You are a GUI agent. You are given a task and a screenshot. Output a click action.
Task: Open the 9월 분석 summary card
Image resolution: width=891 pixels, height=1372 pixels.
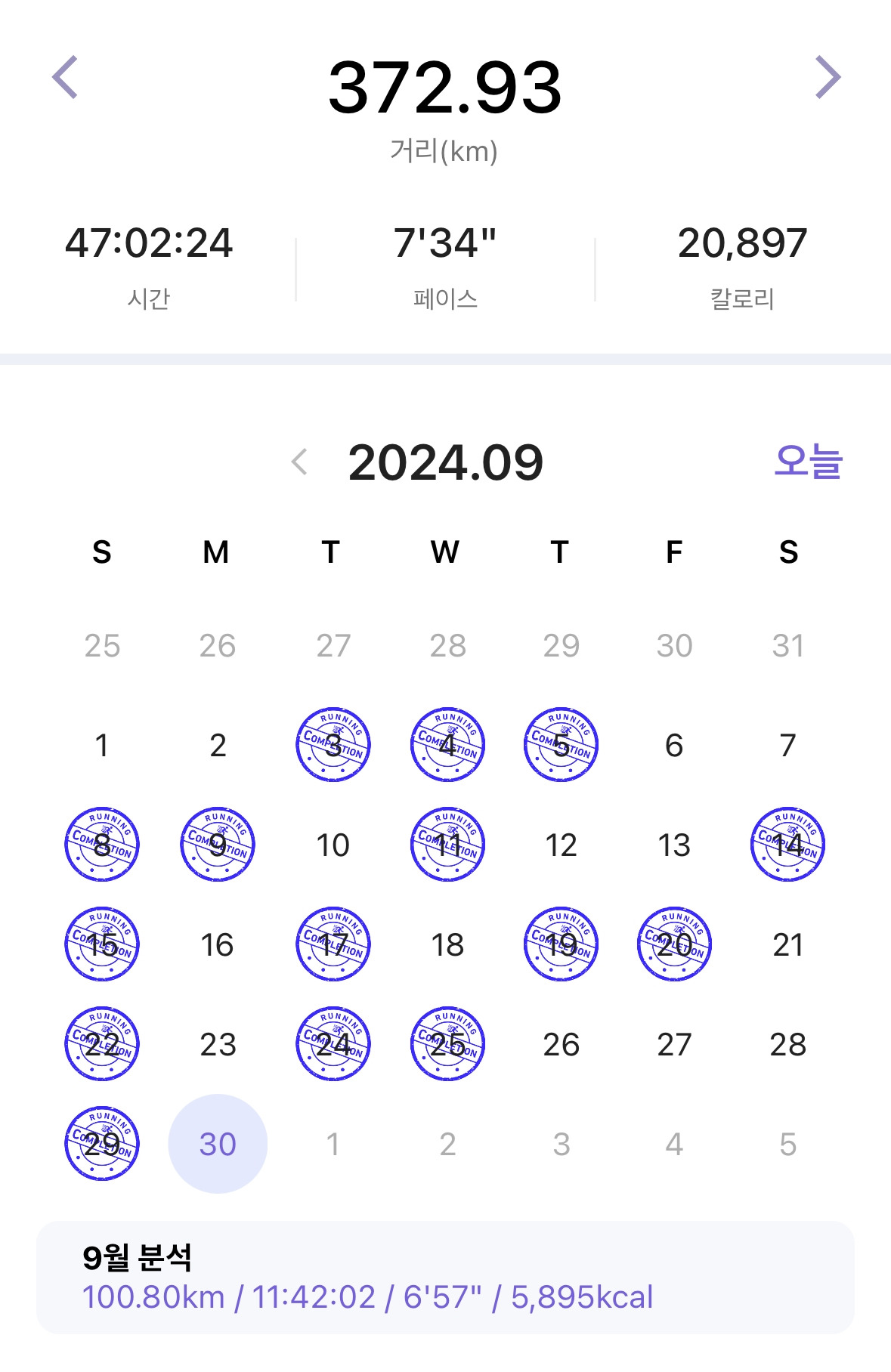click(445, 1278)
